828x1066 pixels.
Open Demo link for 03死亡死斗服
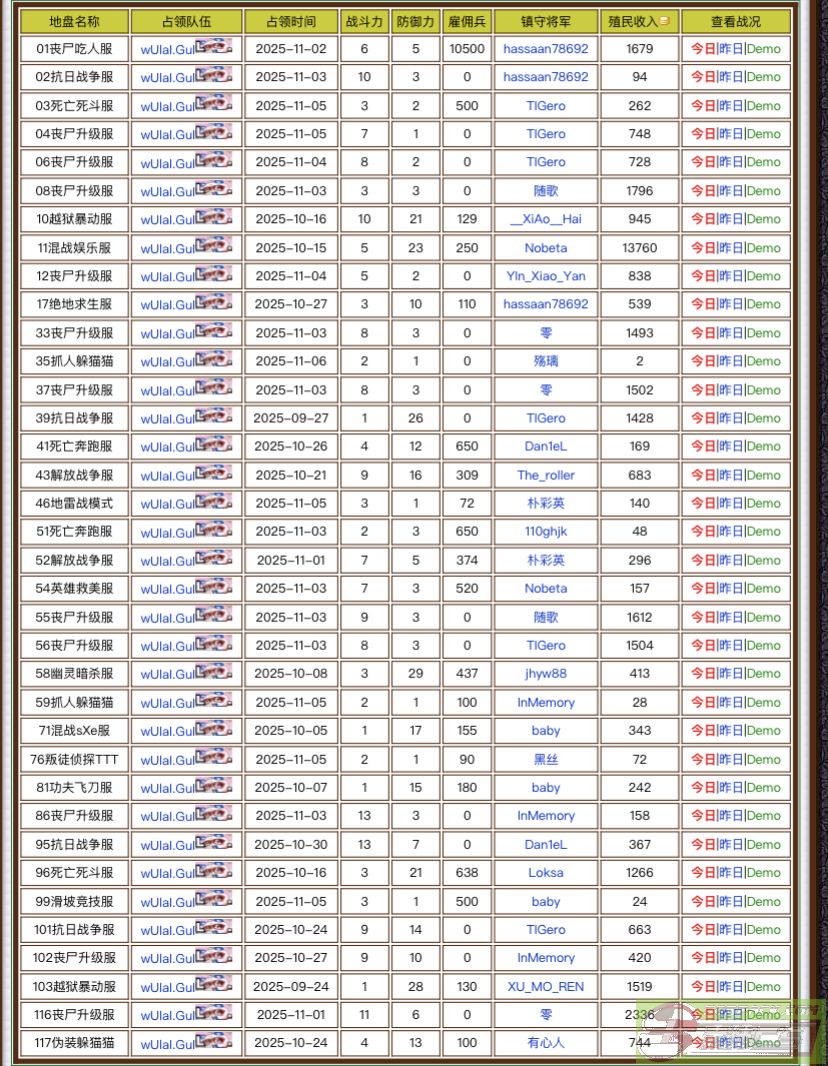764,105
